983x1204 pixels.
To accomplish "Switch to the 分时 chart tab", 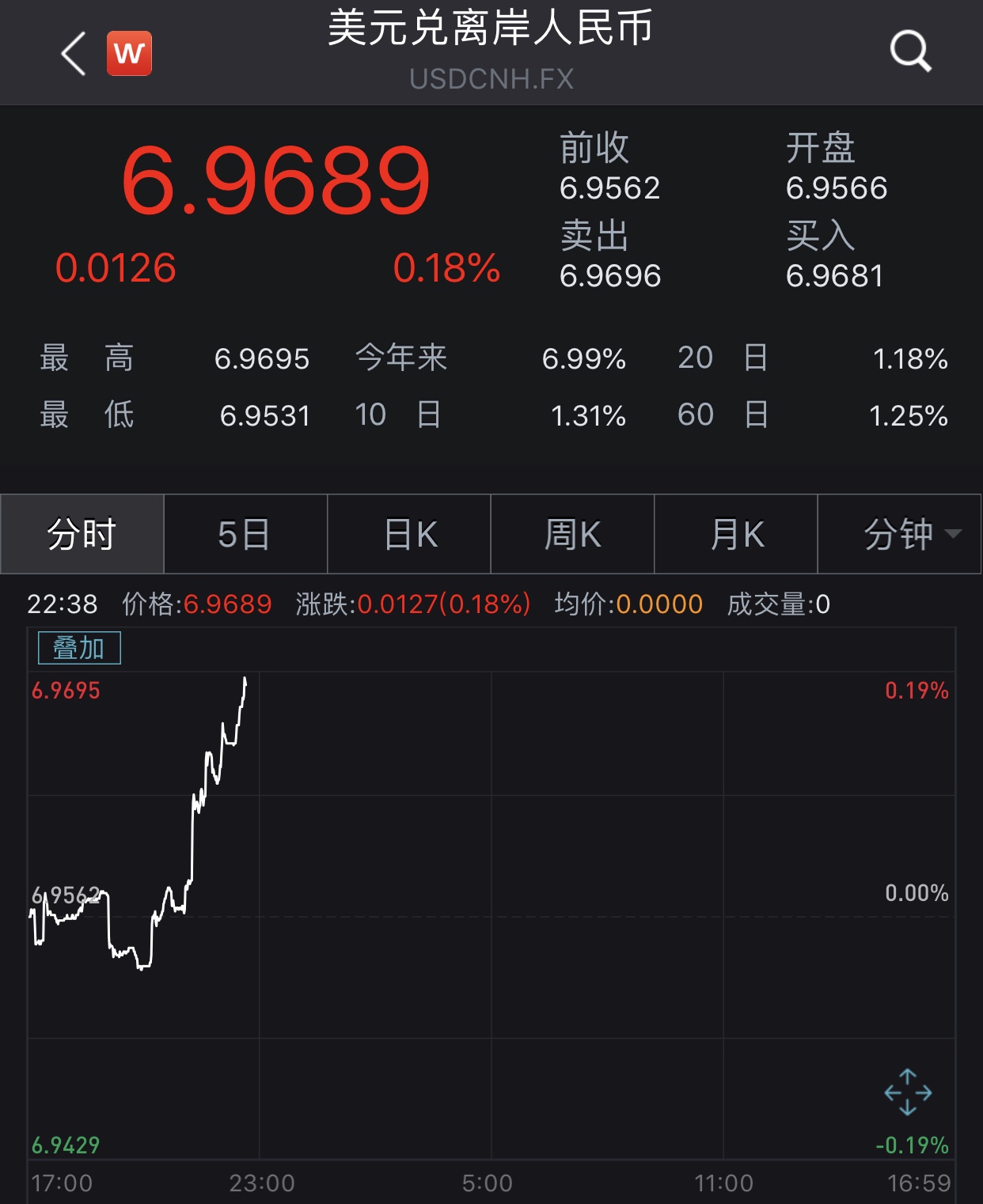I will [x=82, y=534].
